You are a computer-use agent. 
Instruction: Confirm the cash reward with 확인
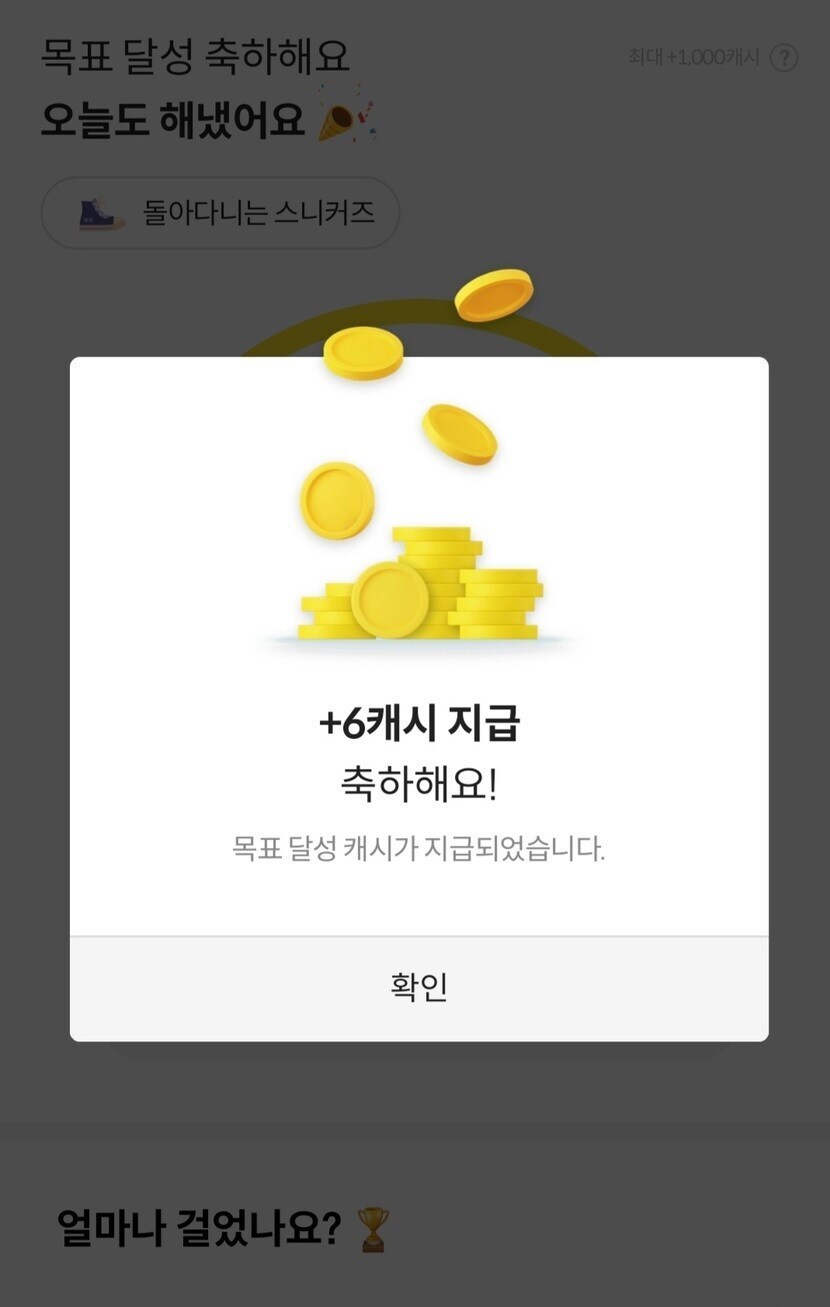[x=419, y=988]
